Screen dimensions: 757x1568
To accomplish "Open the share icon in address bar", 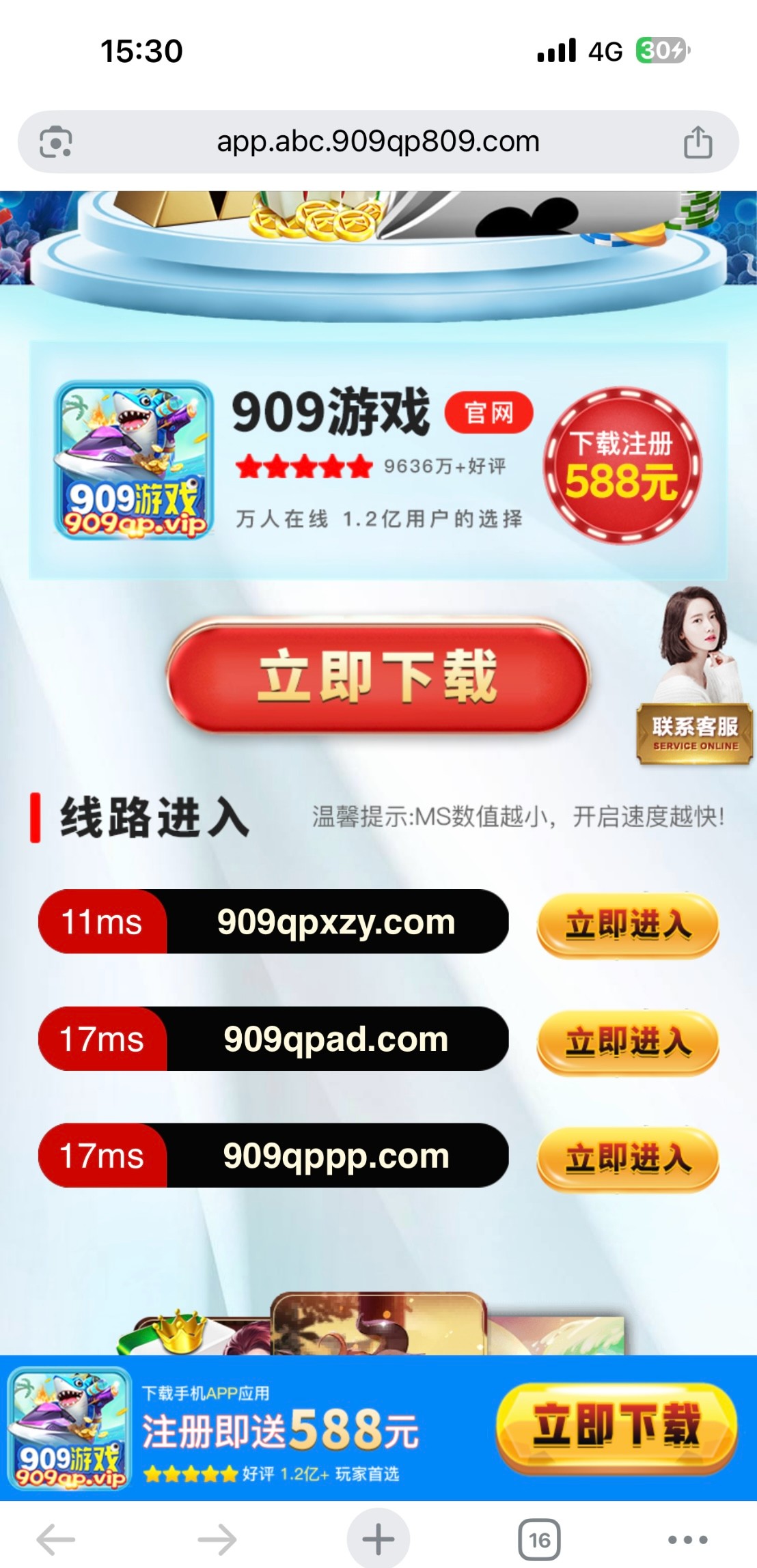I will coord(698,142).
